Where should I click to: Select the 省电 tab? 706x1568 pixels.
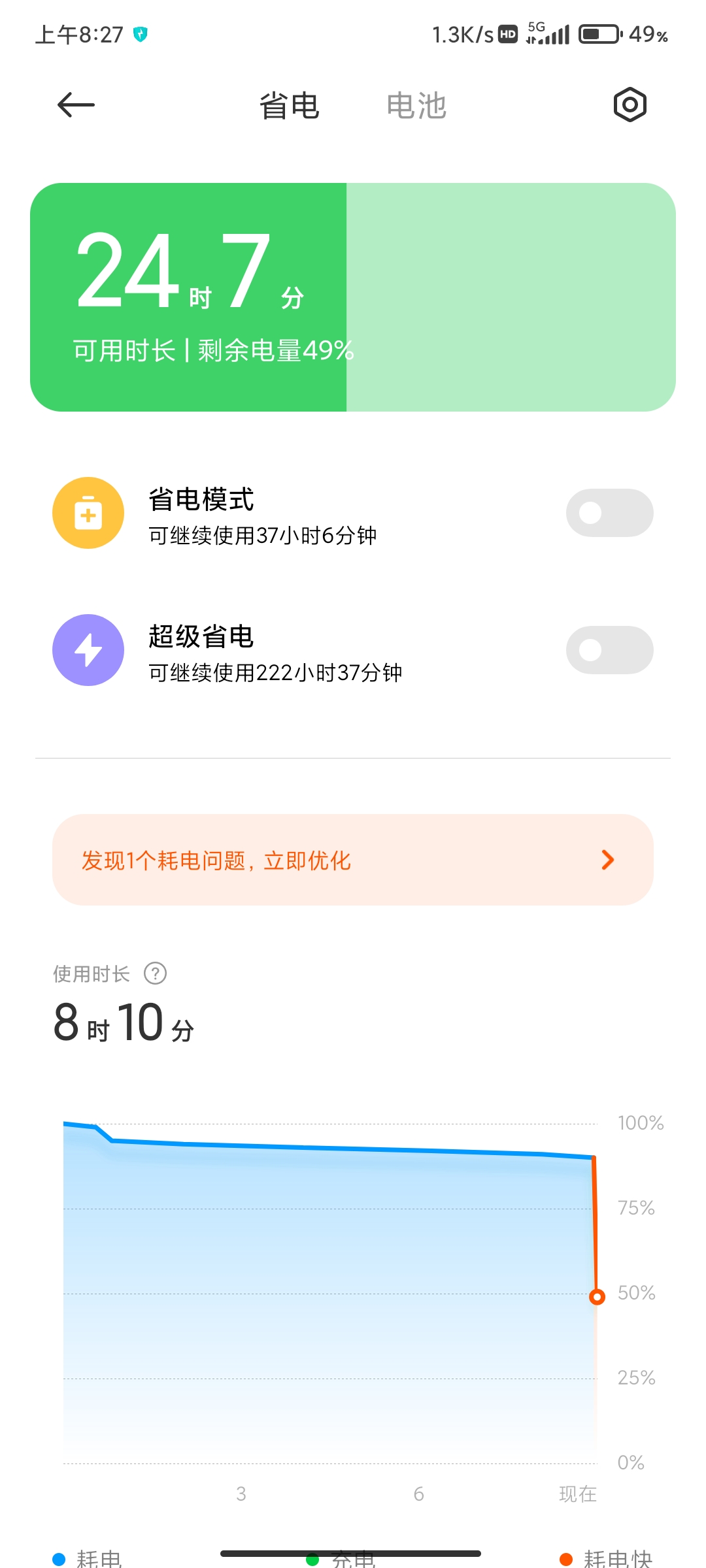(x=289, y=106)
